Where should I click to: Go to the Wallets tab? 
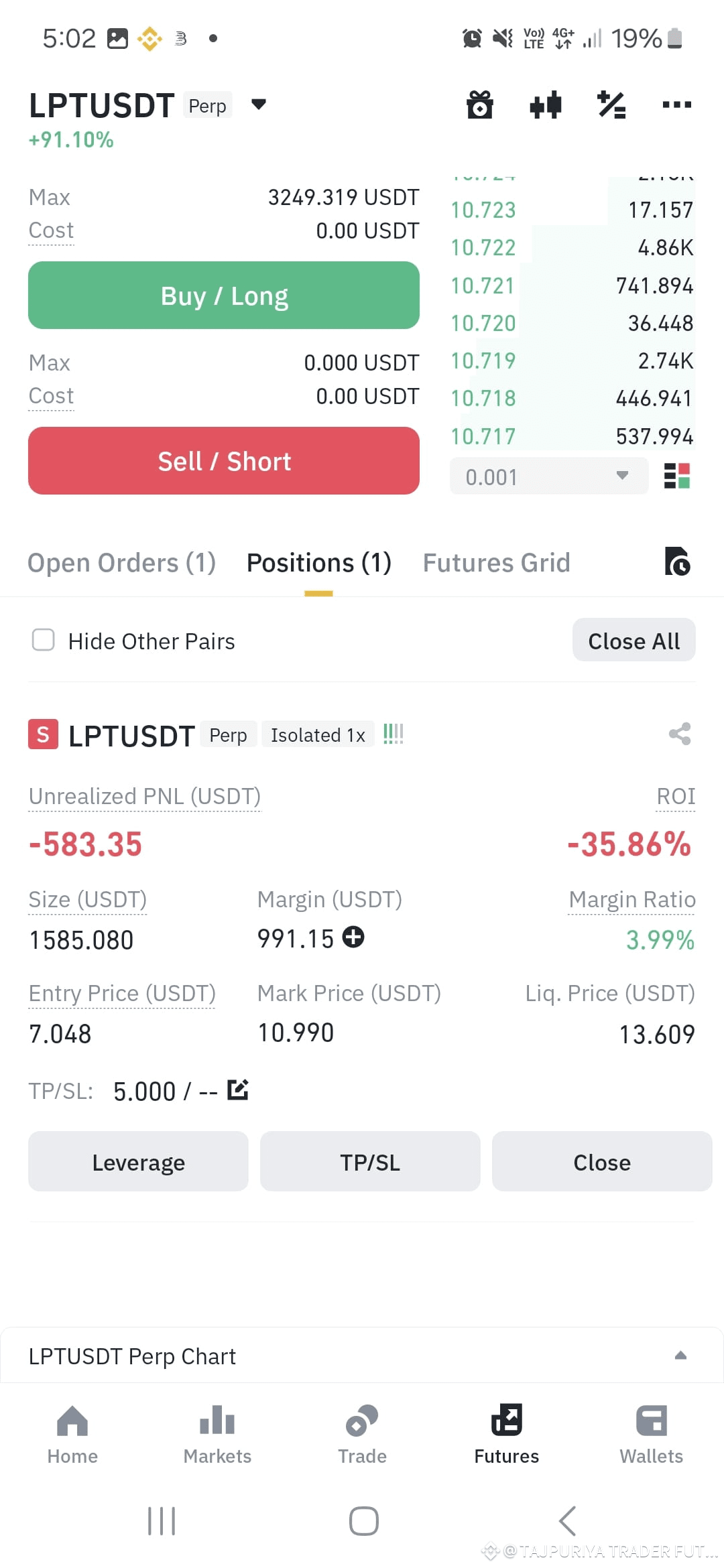651,1435
